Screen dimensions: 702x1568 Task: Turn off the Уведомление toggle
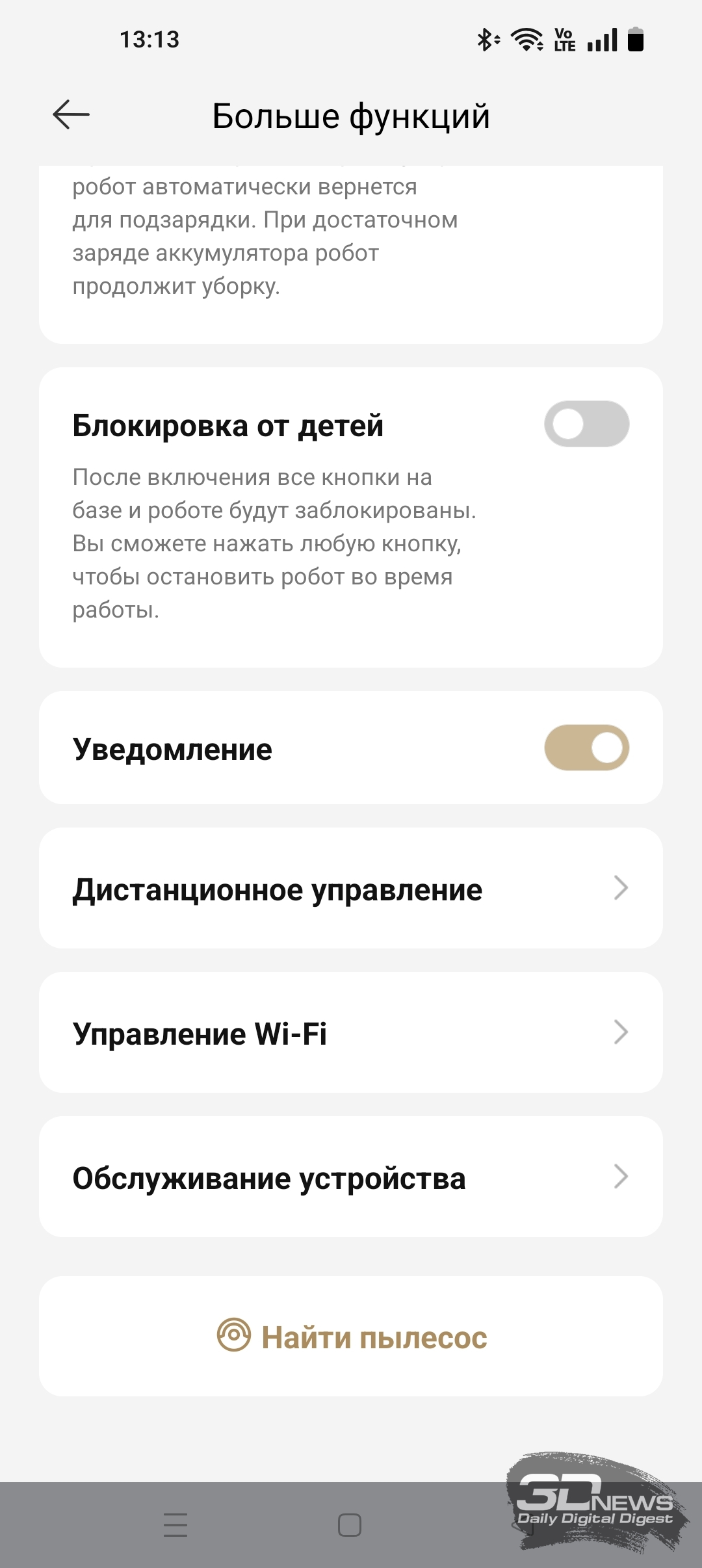point(586,748)
